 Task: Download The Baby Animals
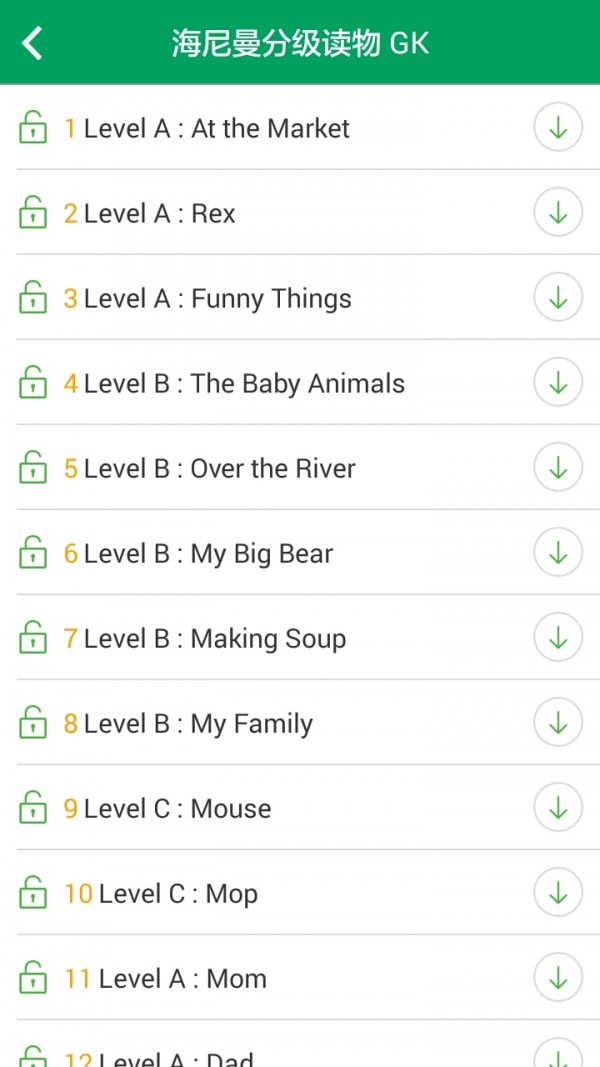point(558,383)
